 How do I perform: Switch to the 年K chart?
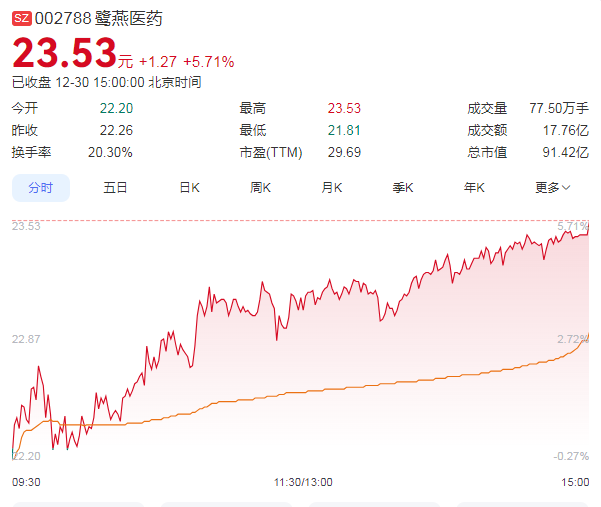pyautogui.click(x=474, y=187)
